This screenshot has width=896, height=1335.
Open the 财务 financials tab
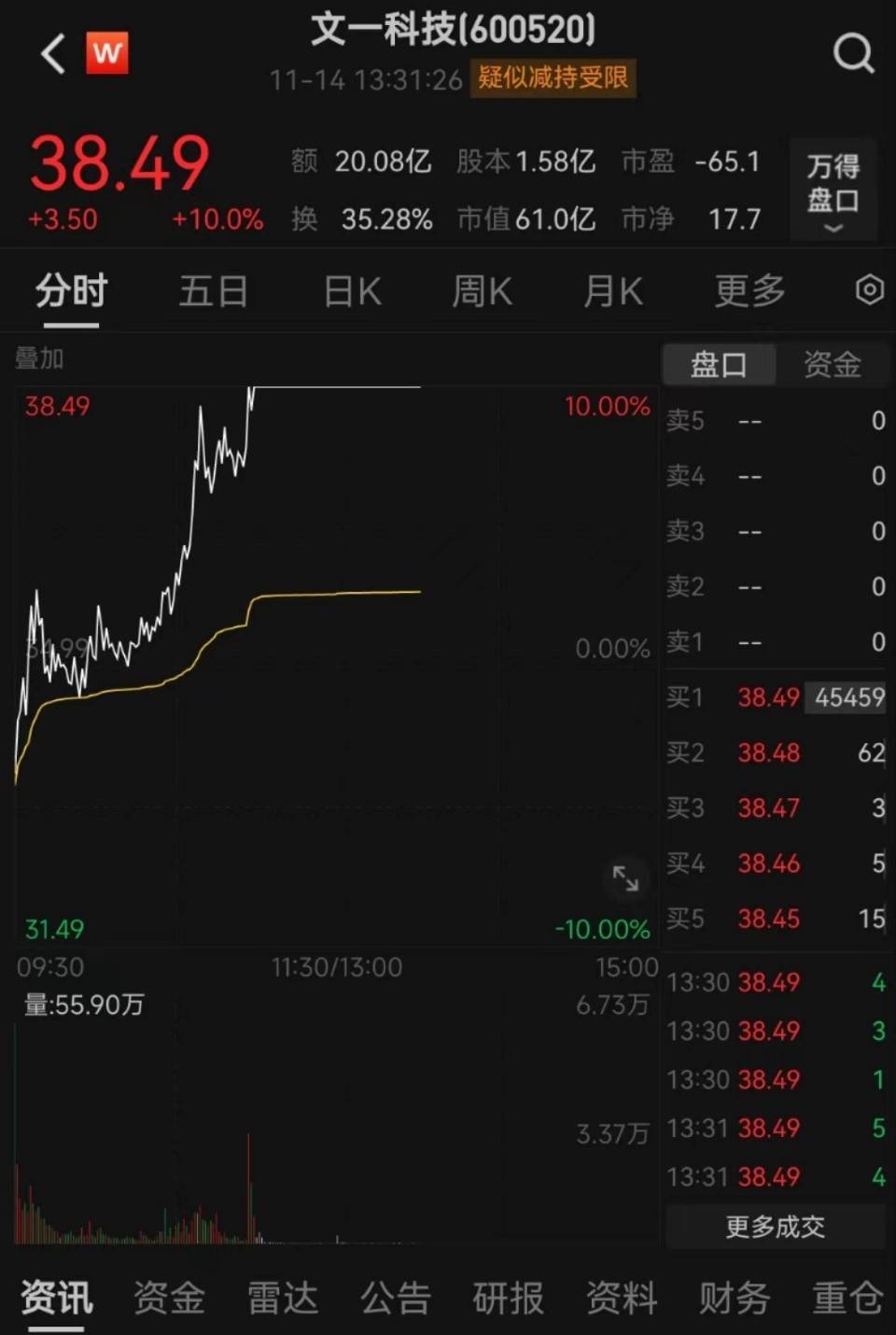(735, 1298)
